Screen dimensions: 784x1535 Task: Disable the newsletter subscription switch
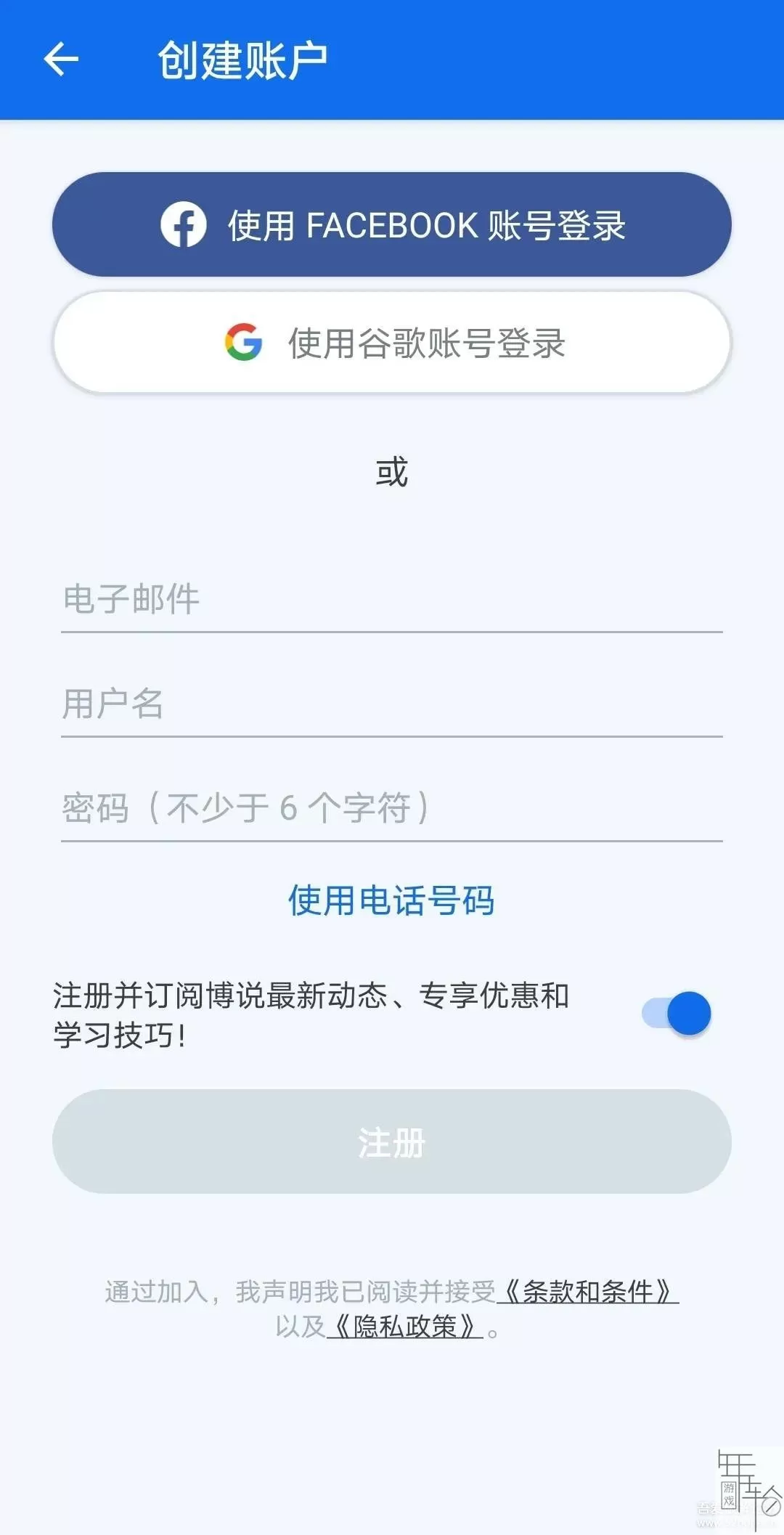pyautogui.click(x=677, y=1014)
